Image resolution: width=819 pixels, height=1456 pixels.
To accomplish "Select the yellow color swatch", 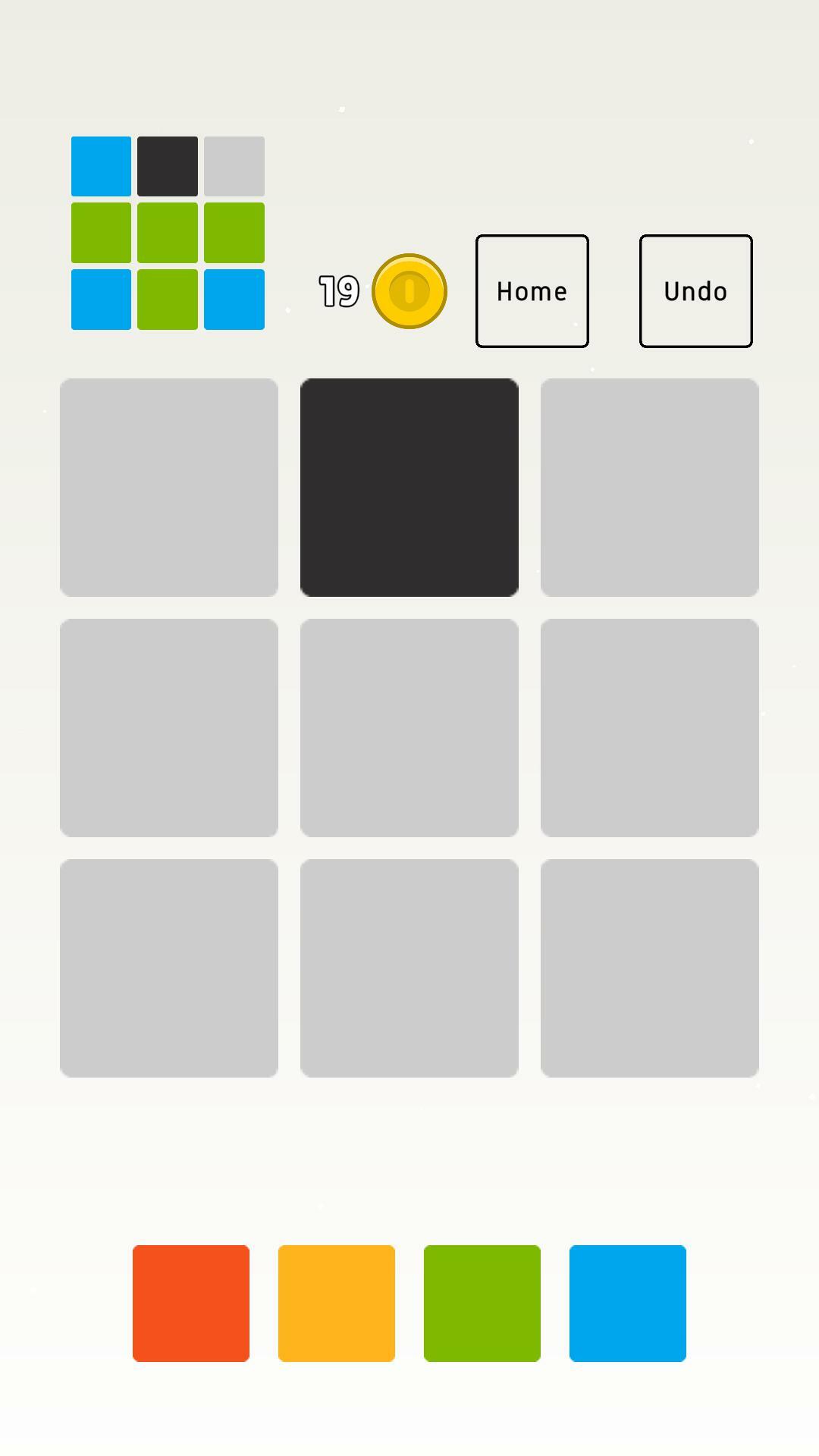I will [x=337, y=1303].
